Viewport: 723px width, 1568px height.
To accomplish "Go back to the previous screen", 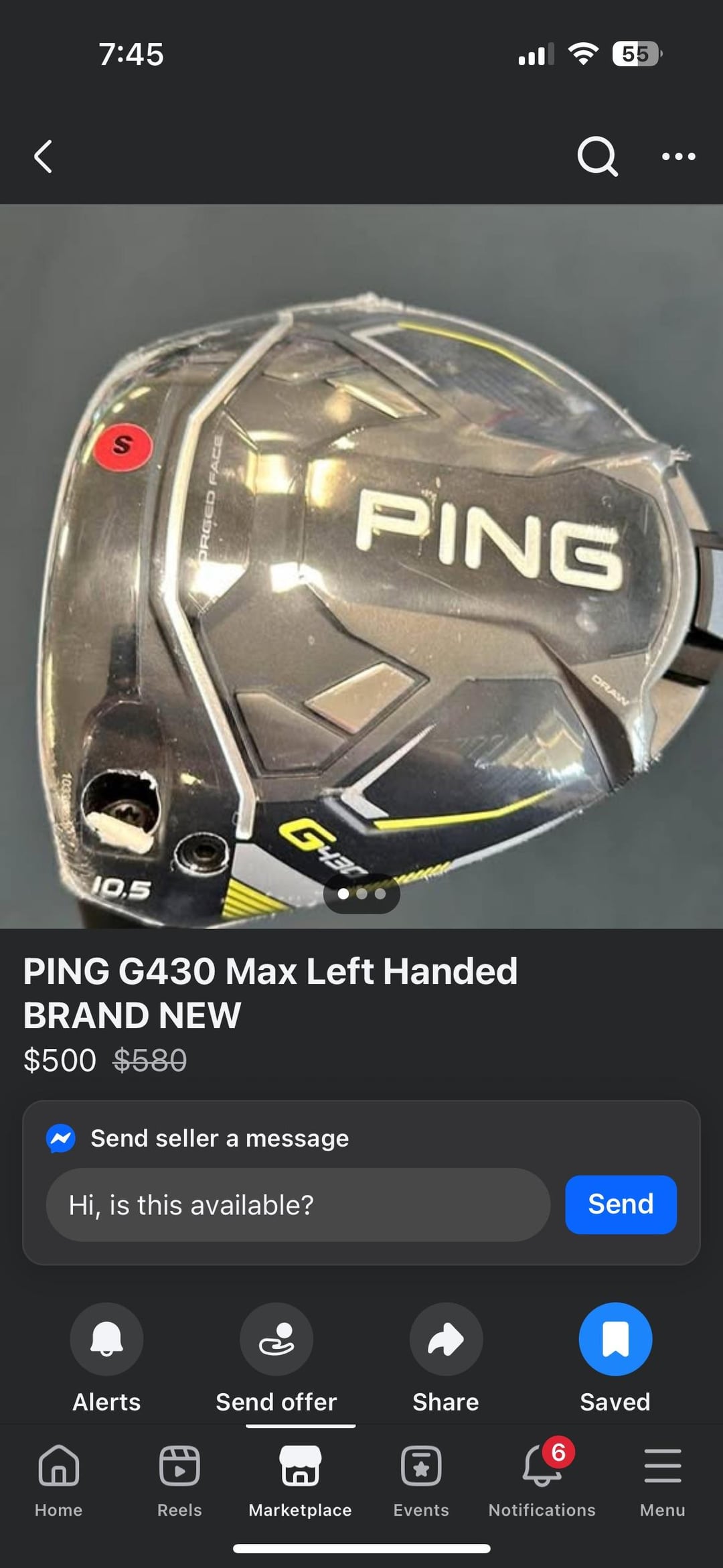I will coord(44,157).
